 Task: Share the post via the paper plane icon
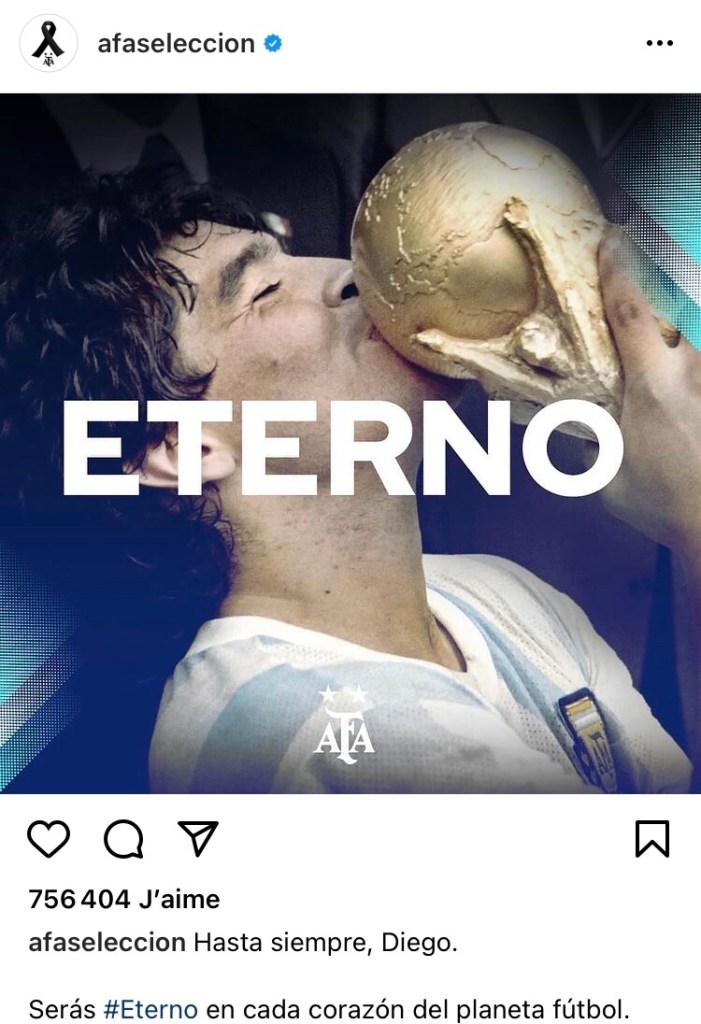198,838
